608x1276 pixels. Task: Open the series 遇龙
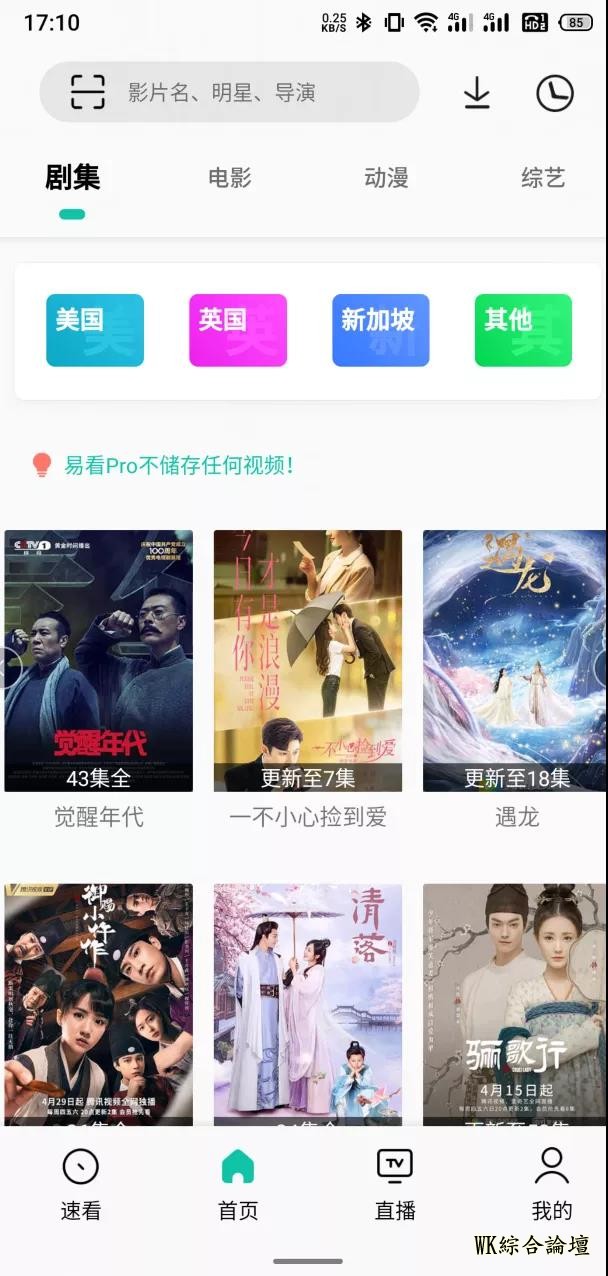coord(516,661)
